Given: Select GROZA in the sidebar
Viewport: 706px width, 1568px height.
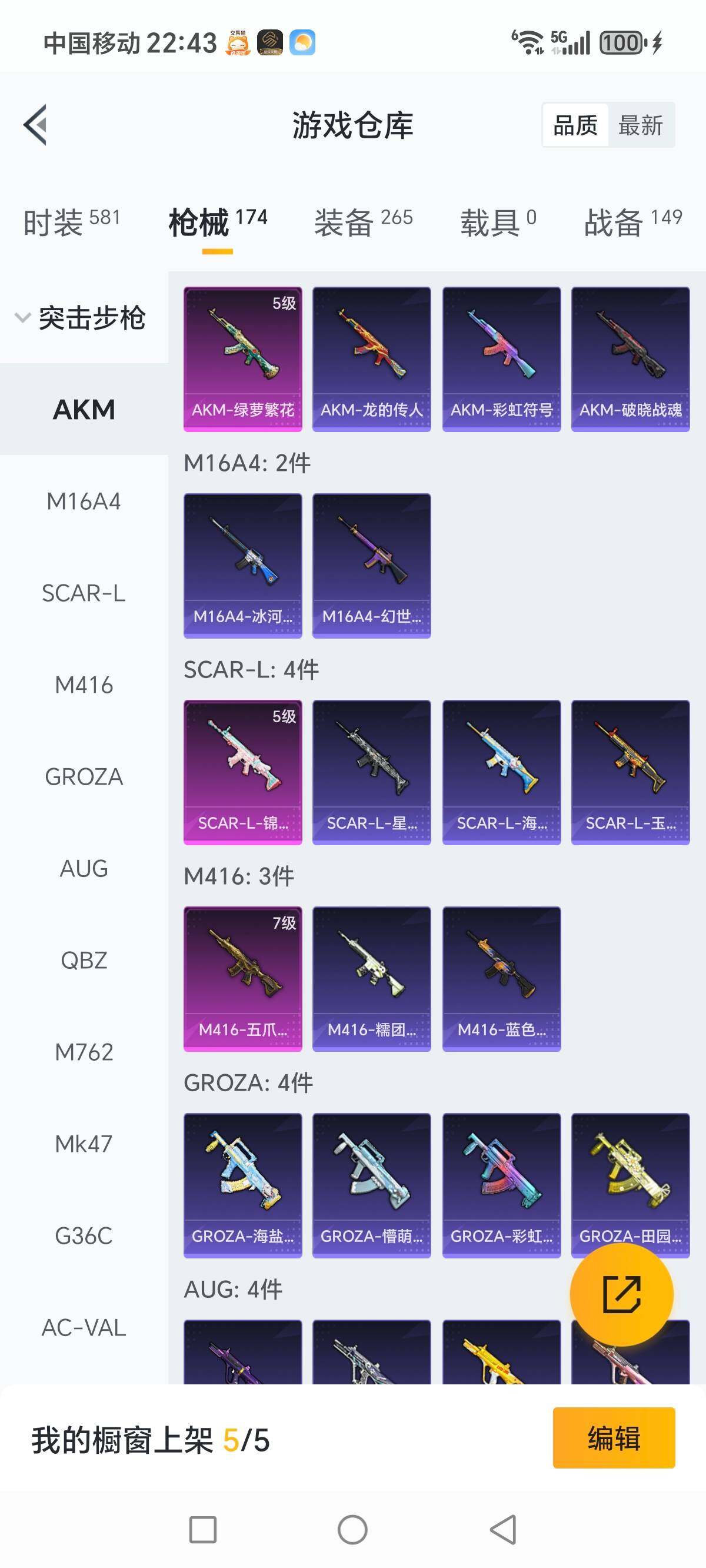Looking at the screenshot, I should pos(84,778).
